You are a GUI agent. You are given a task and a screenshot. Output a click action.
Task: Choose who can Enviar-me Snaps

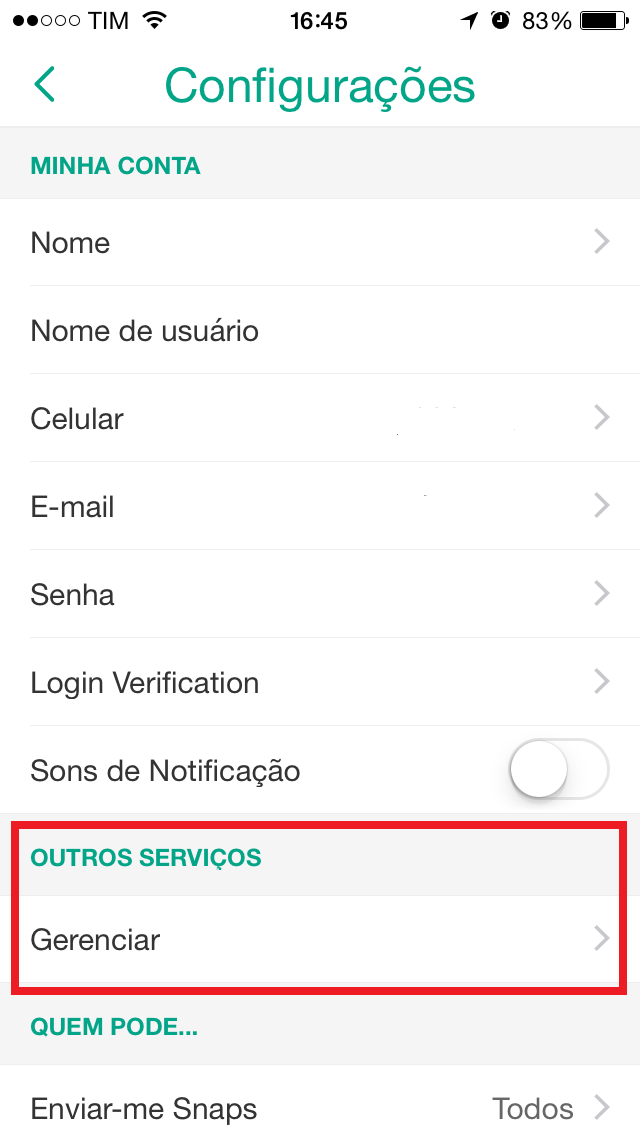click(320, 1101)
